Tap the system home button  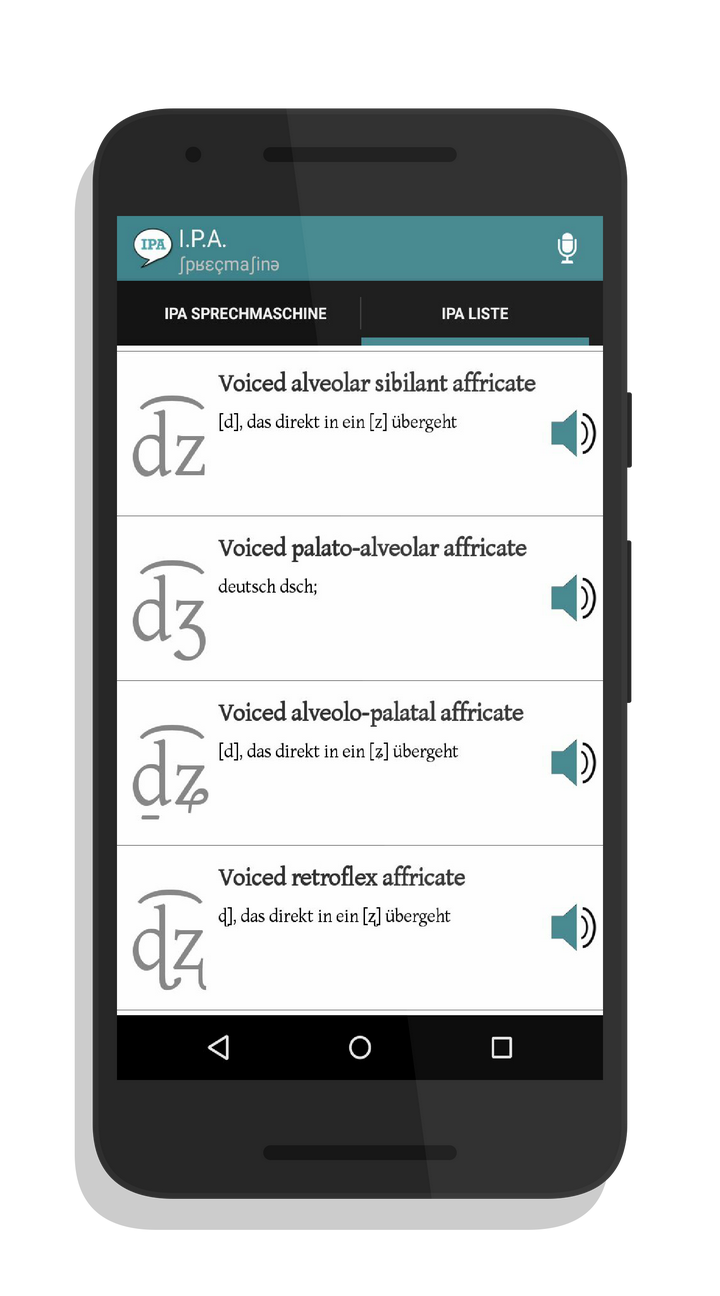360,1047
